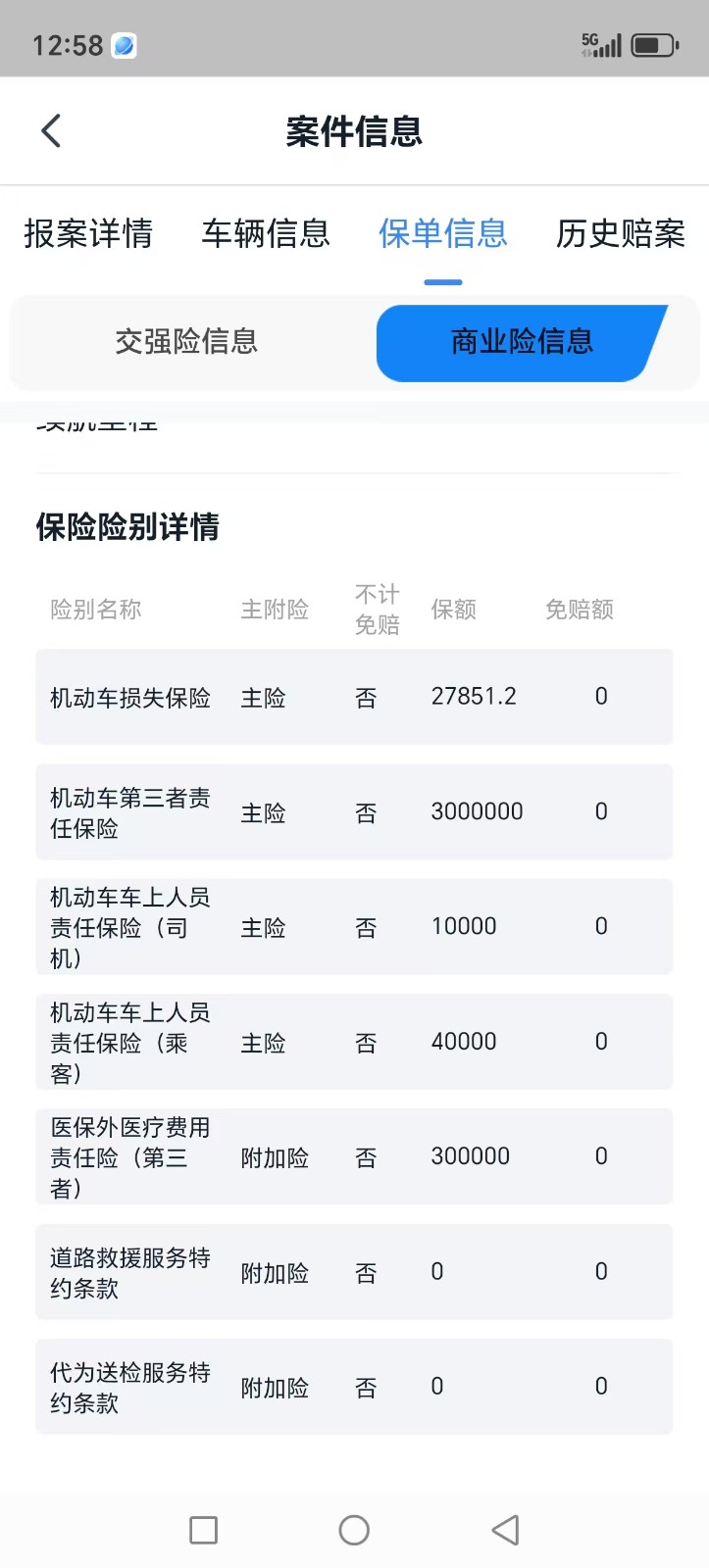Switch to 交强险信息 segment
This screenshot has width=709, height=1568.
tap(186, 341)
